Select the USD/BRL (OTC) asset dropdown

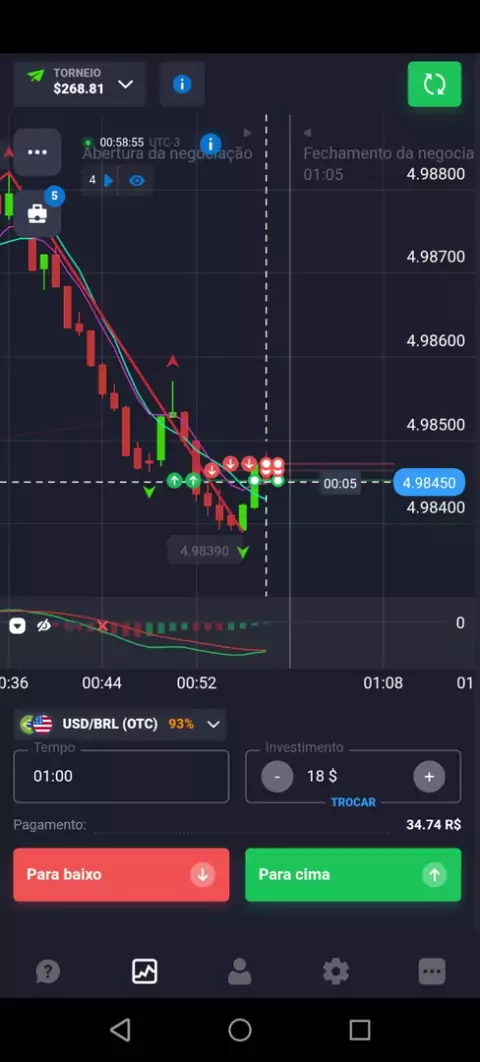[x=120, y=724]
